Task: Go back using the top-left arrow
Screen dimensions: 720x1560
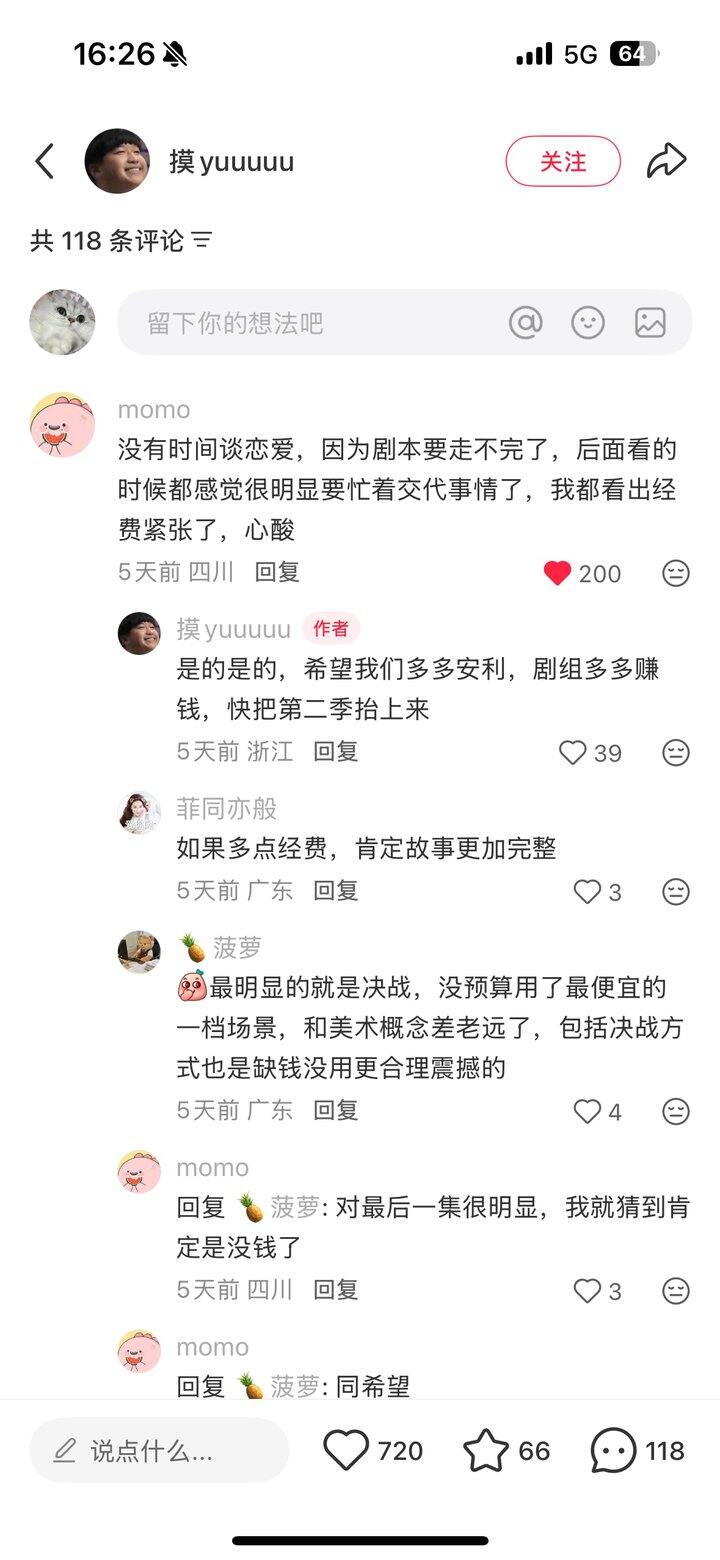Action: (x=45, y=161)
